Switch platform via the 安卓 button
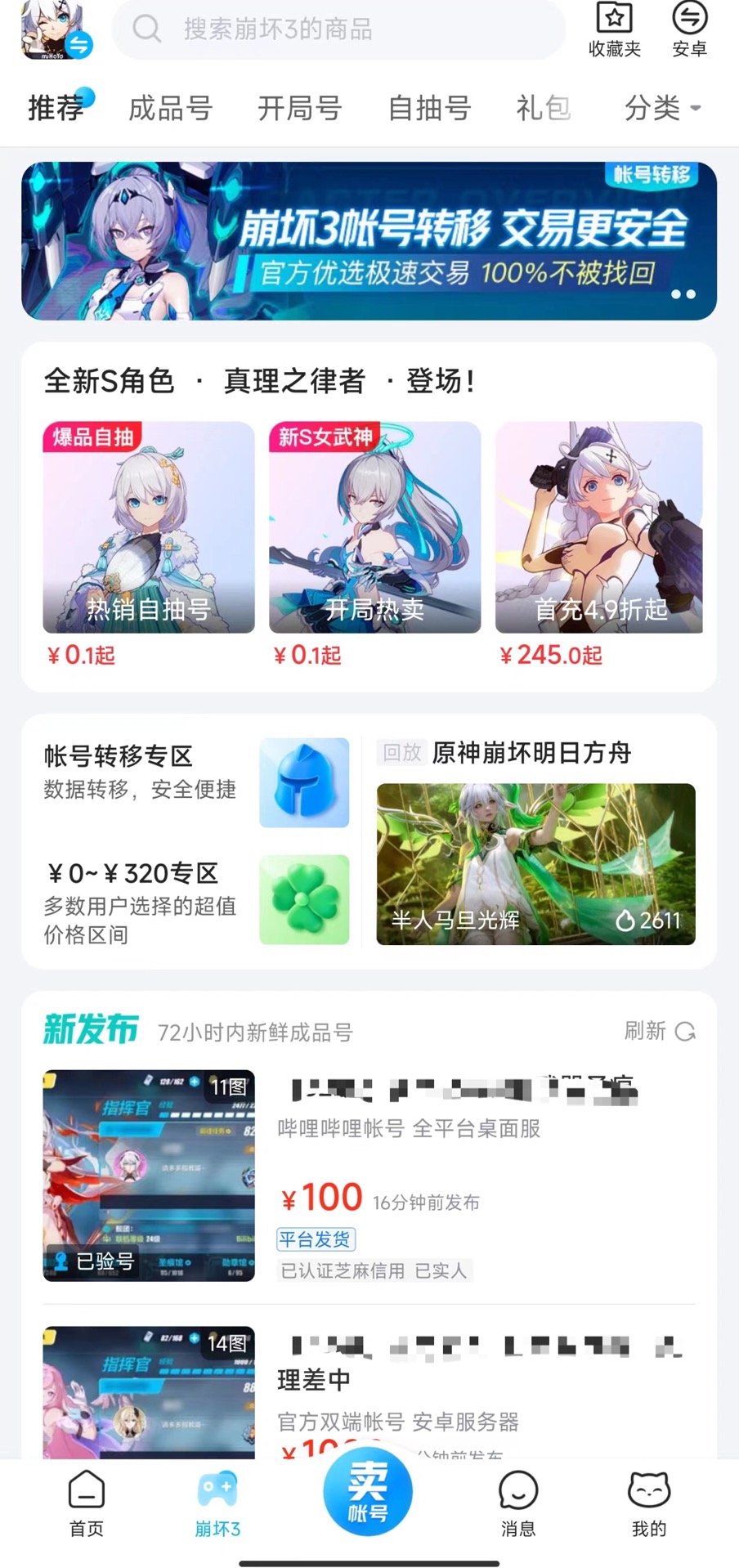The image size is (739, 1568). coord(689,29)
